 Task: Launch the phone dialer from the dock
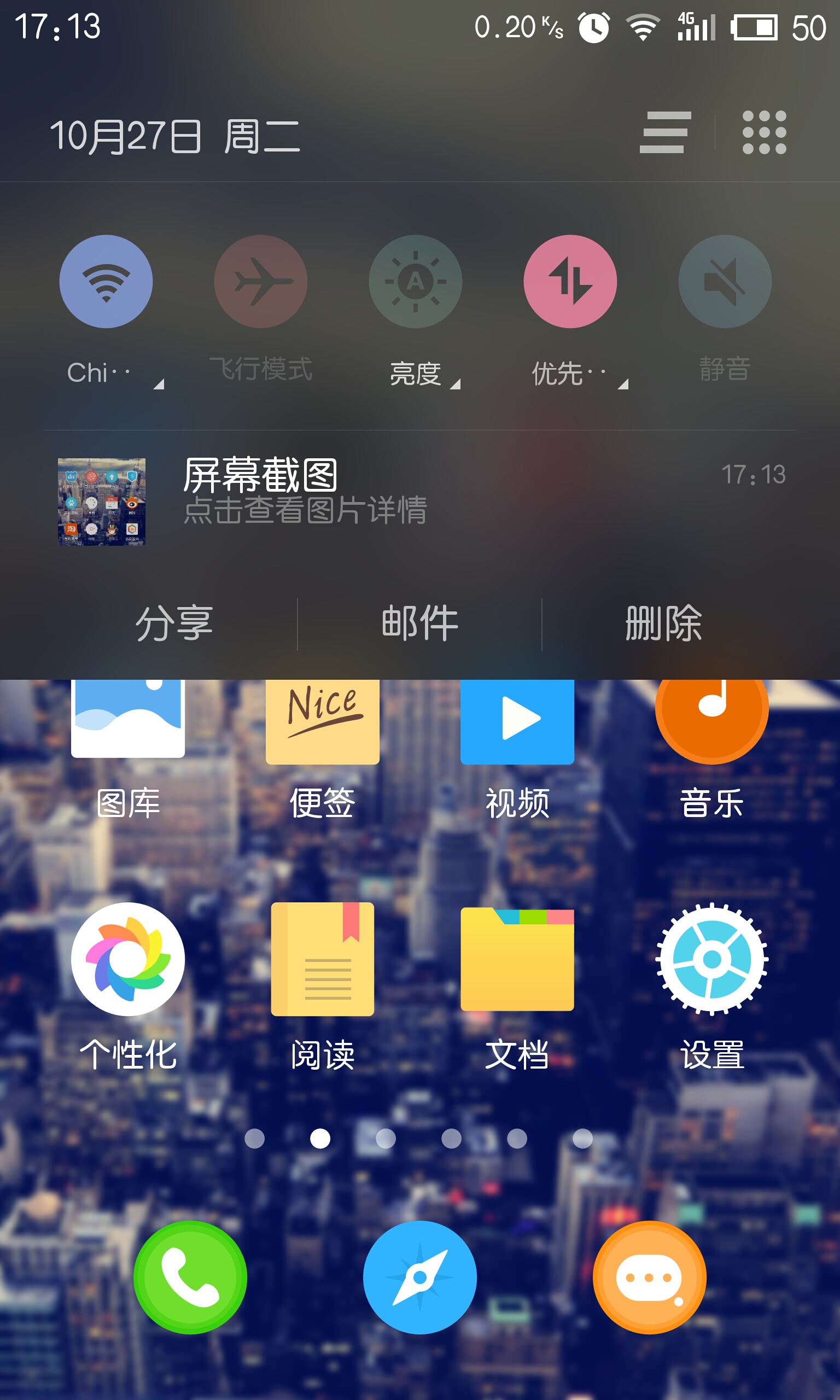[190, 1277]
